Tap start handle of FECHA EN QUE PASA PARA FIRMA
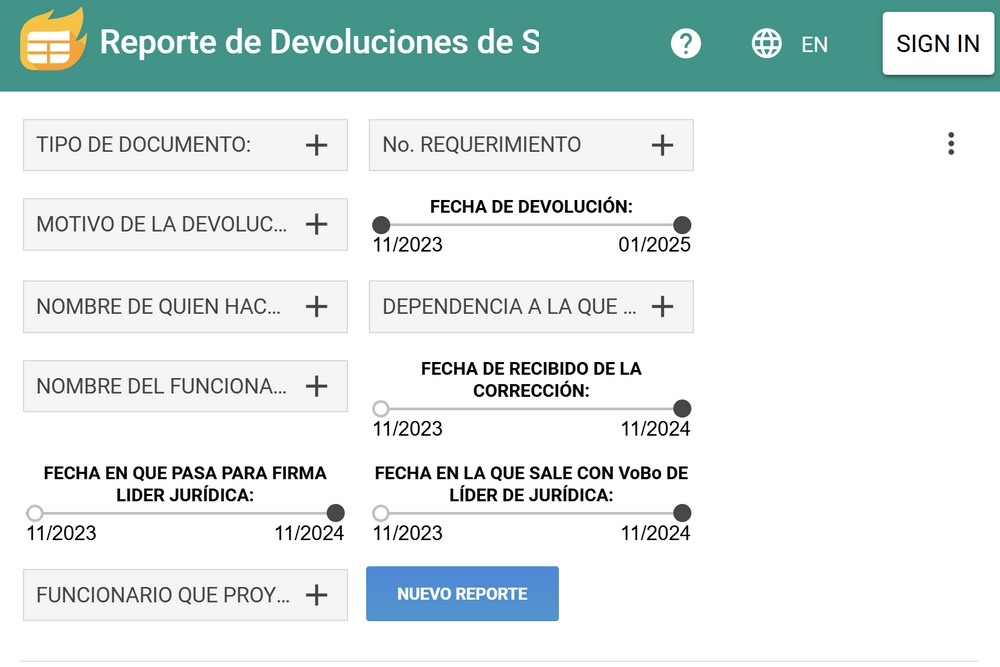The height and width of the screenshot is (667, 1000). pyautogui.click(x=35, y=513)
